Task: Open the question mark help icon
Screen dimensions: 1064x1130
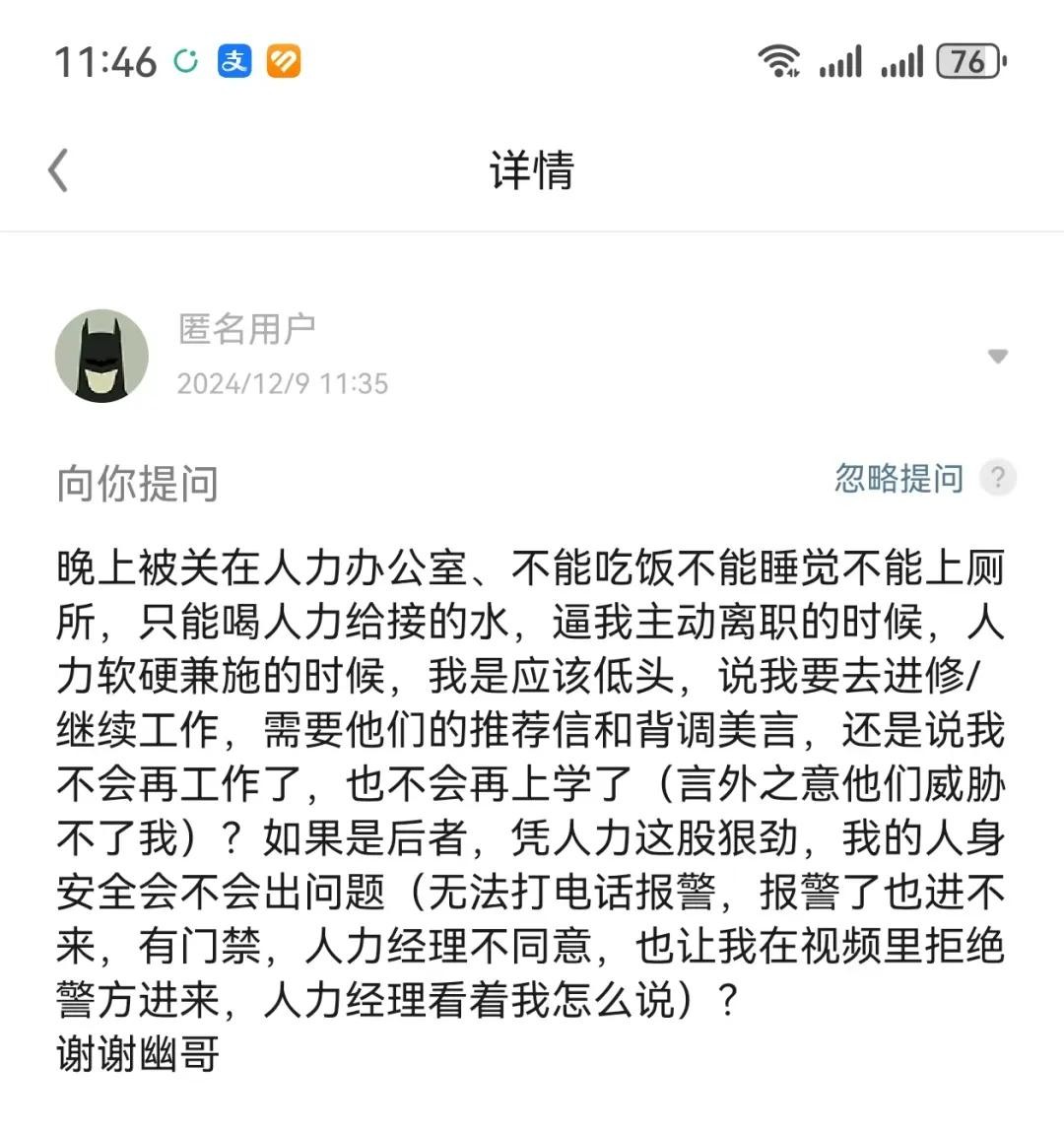Action: 998,479
